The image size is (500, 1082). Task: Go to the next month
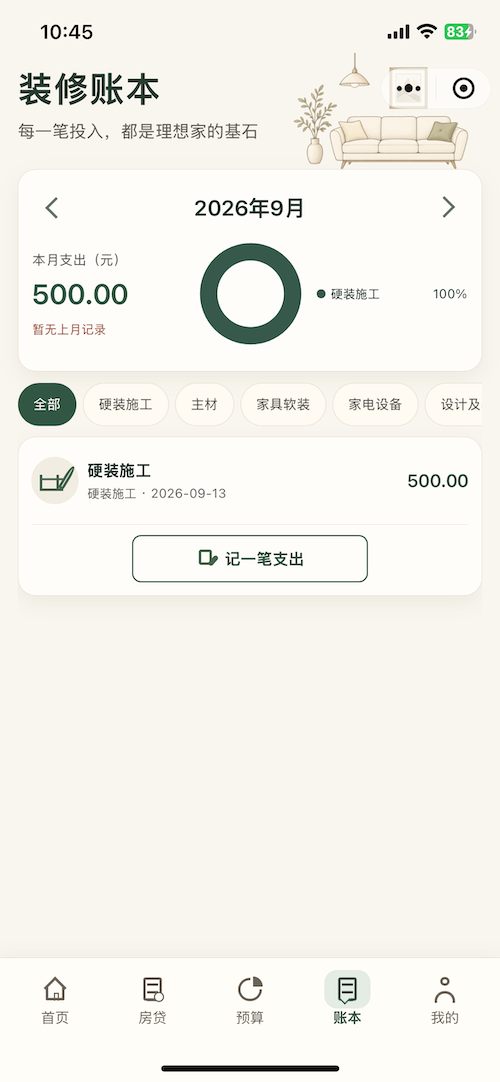[x=448, y=208]
